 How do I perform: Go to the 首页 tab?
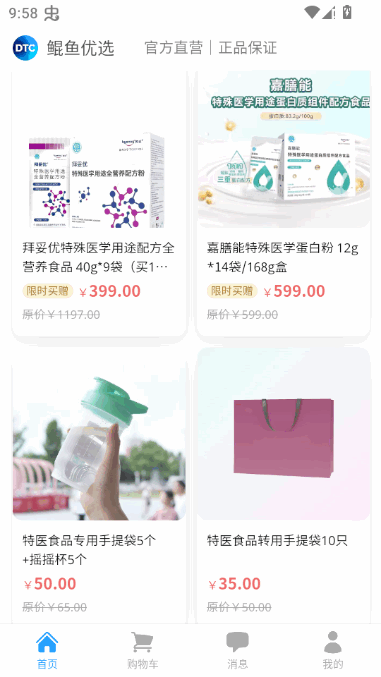[47, 650]
